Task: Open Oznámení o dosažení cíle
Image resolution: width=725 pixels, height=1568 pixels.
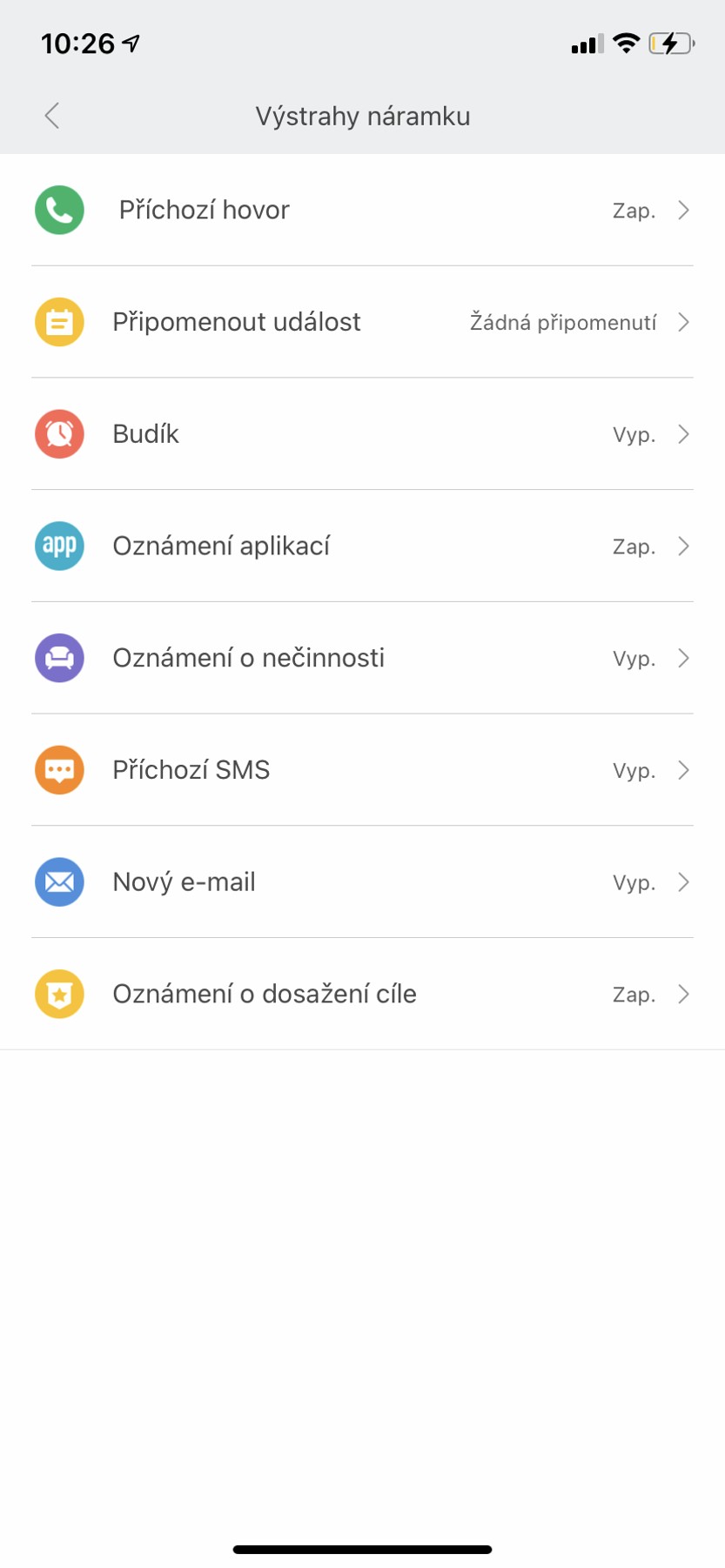Action: coord(362,994)
